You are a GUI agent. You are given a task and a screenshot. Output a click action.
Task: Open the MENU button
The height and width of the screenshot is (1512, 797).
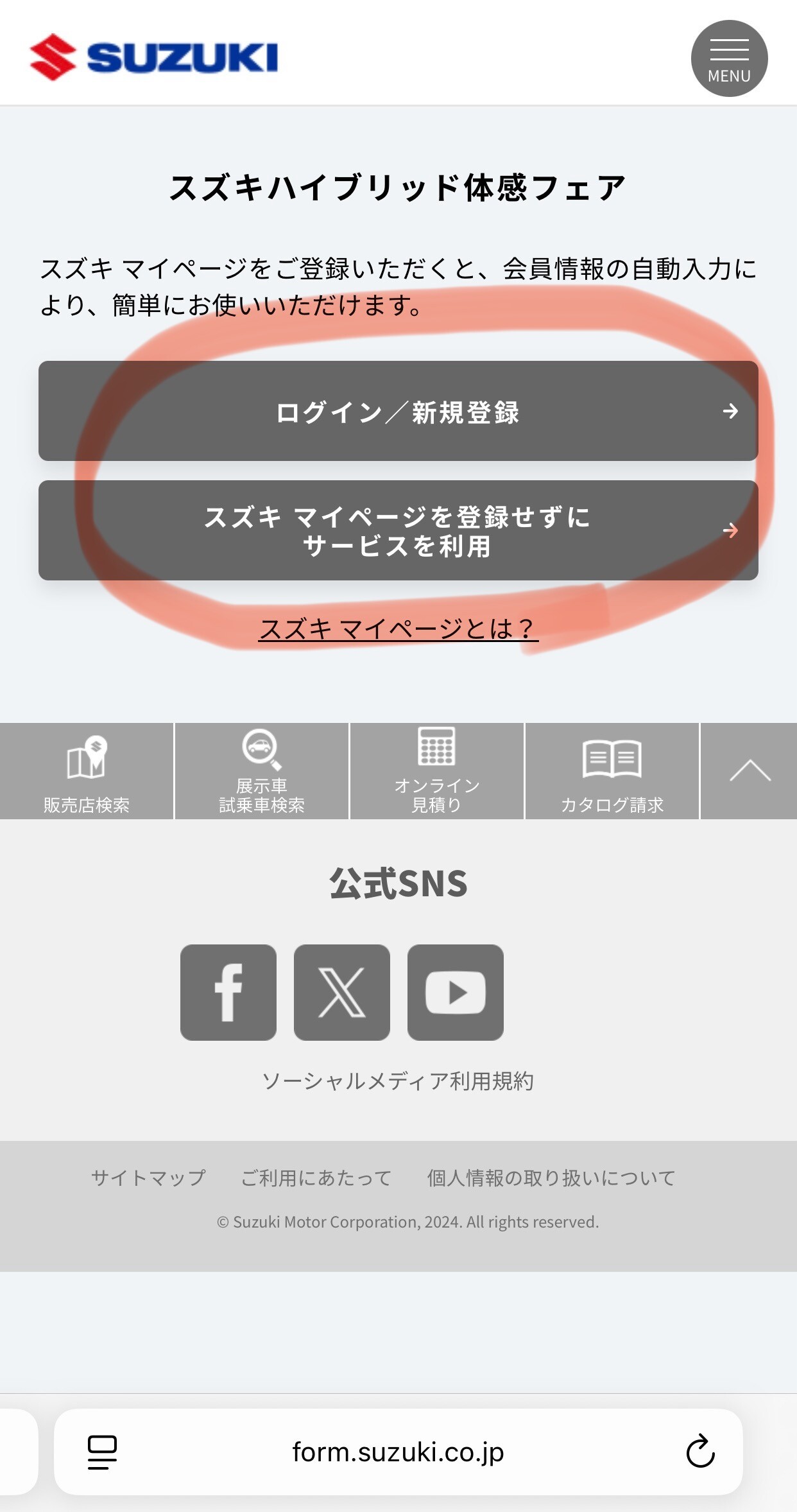(729, 58)
